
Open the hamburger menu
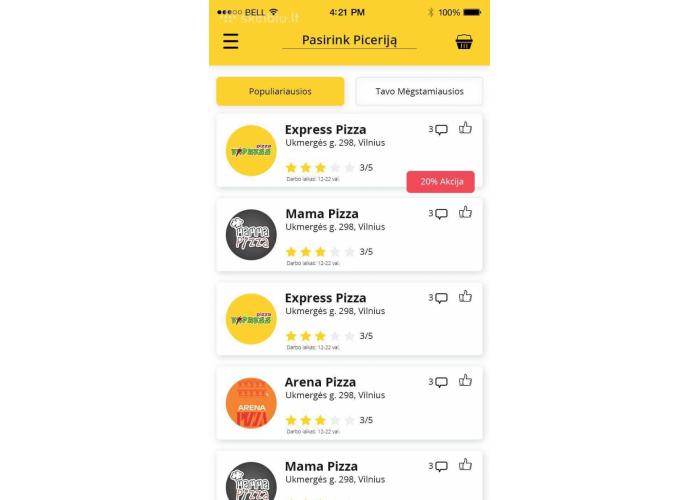(x=231, y=41)
